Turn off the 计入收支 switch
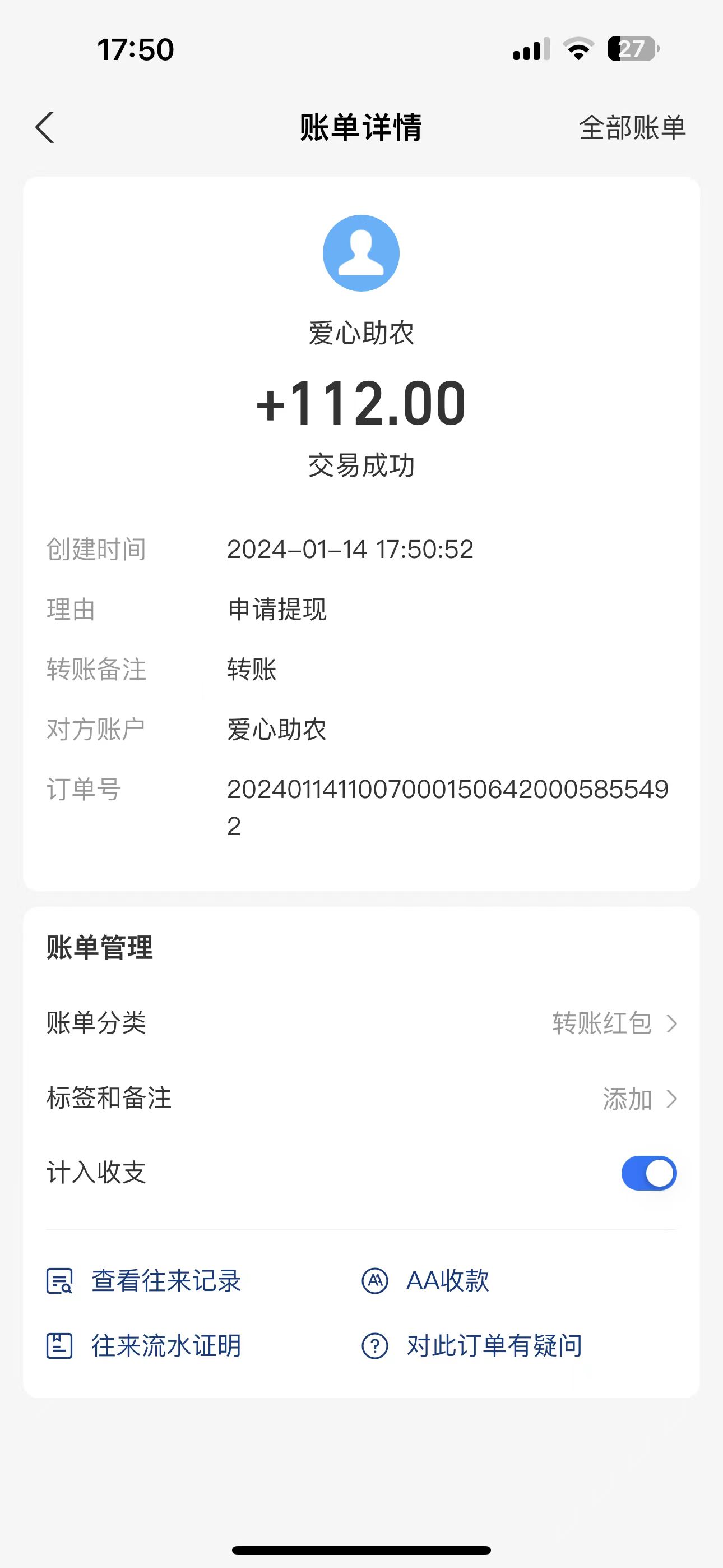 (649, 1173)
